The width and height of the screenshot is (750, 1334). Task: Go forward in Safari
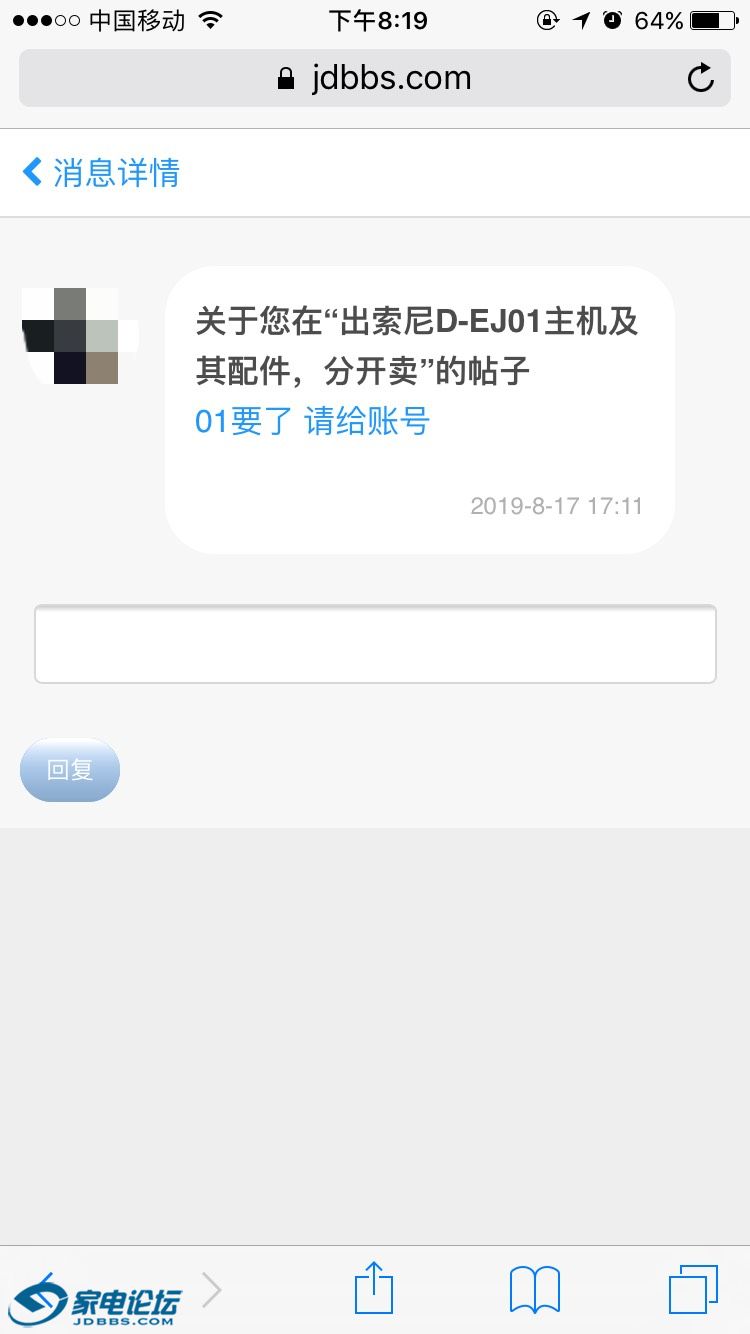tap(211, 1290)
